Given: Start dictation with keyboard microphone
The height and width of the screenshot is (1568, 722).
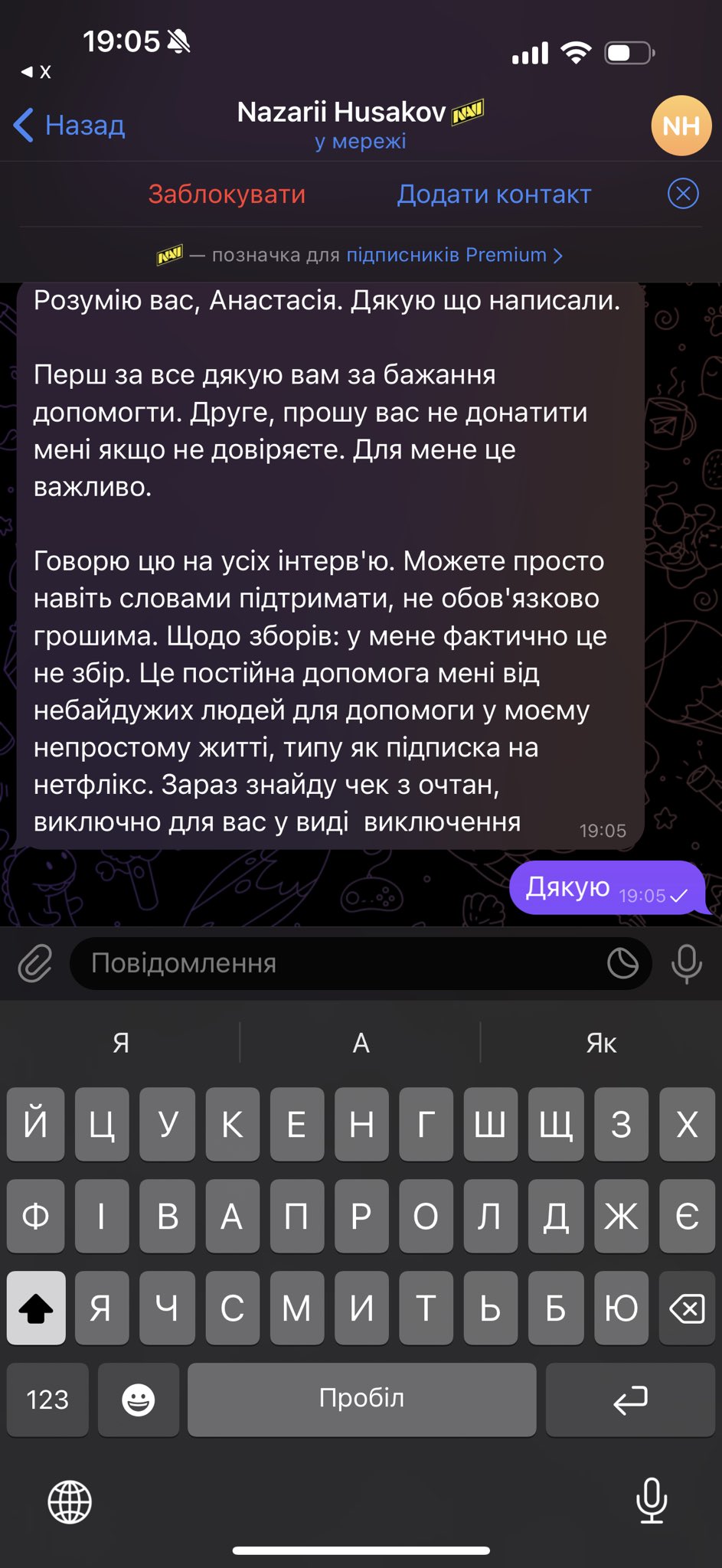Looking at the screenshot, I should (x=652, y=1501).
